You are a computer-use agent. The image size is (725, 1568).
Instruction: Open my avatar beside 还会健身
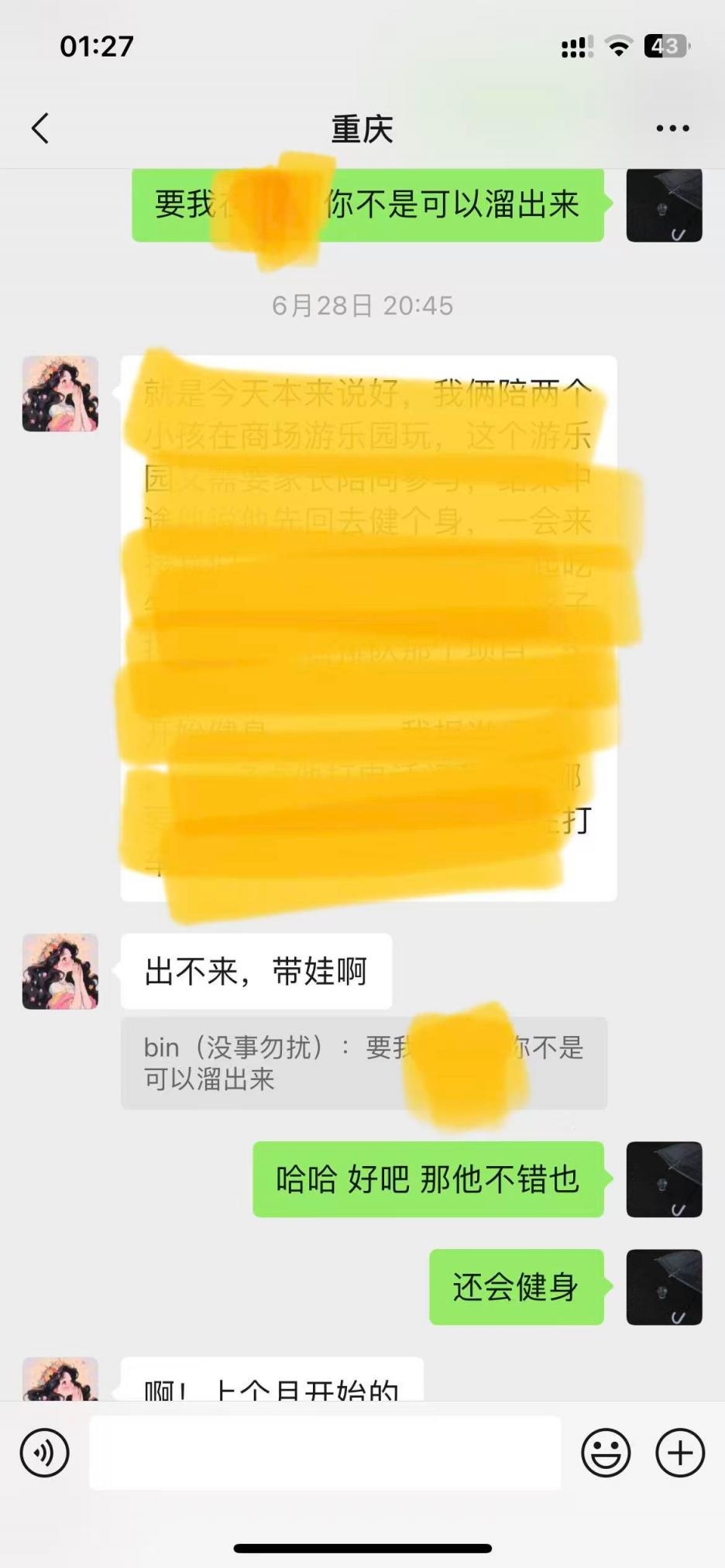pos(664,1286)
